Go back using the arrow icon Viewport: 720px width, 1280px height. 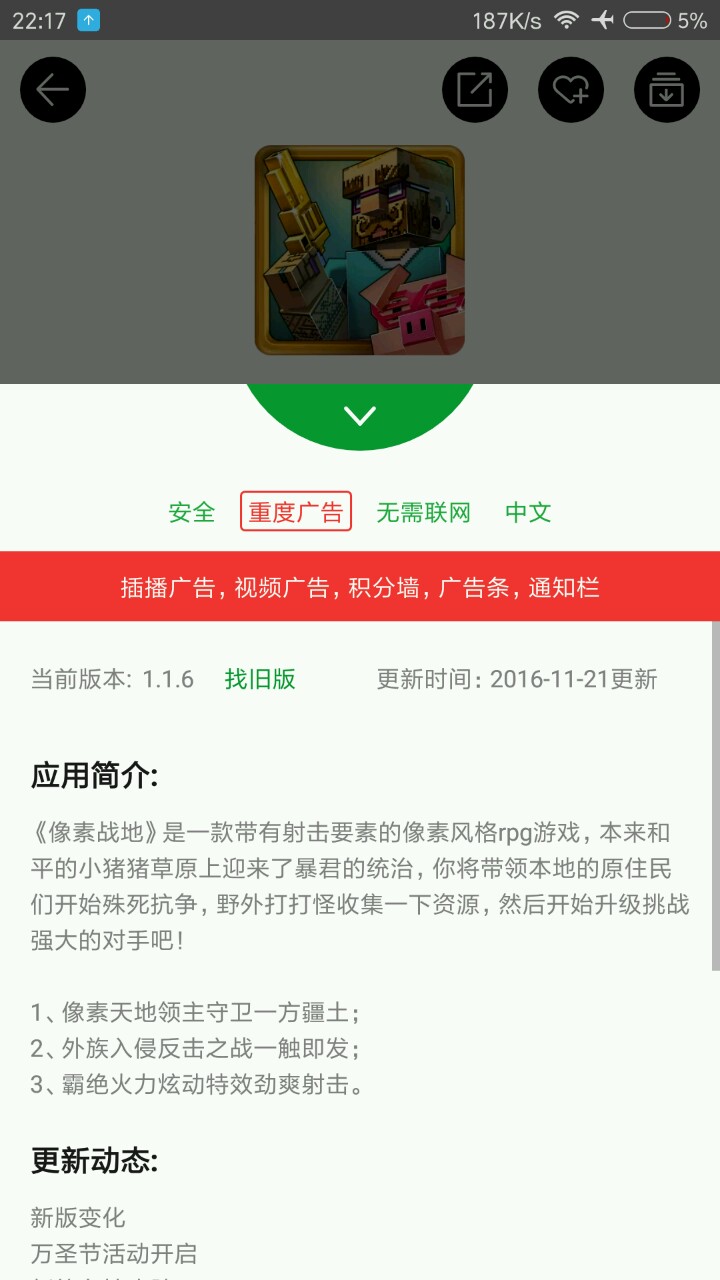coord(53,90)
